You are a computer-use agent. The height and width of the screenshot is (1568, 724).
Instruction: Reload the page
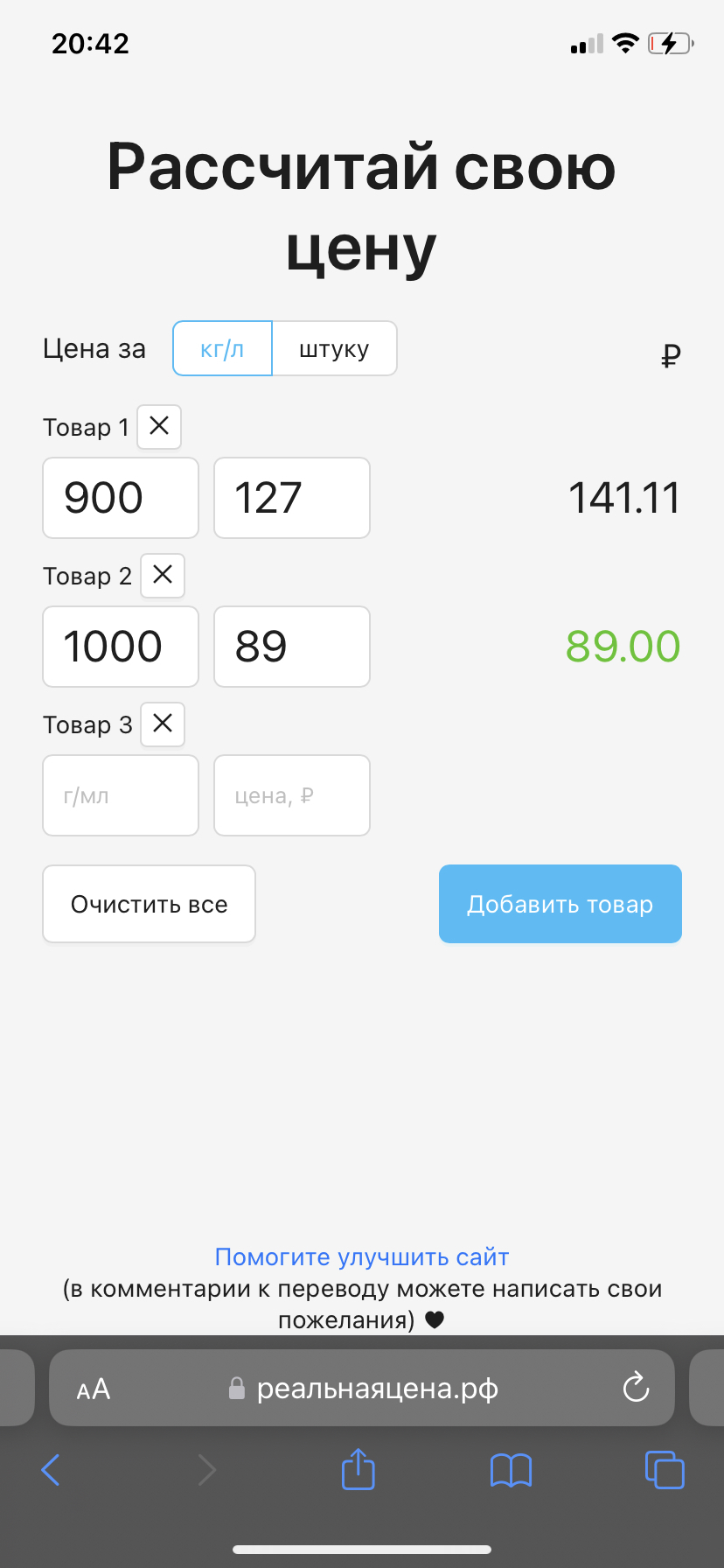pos(636,1388)
